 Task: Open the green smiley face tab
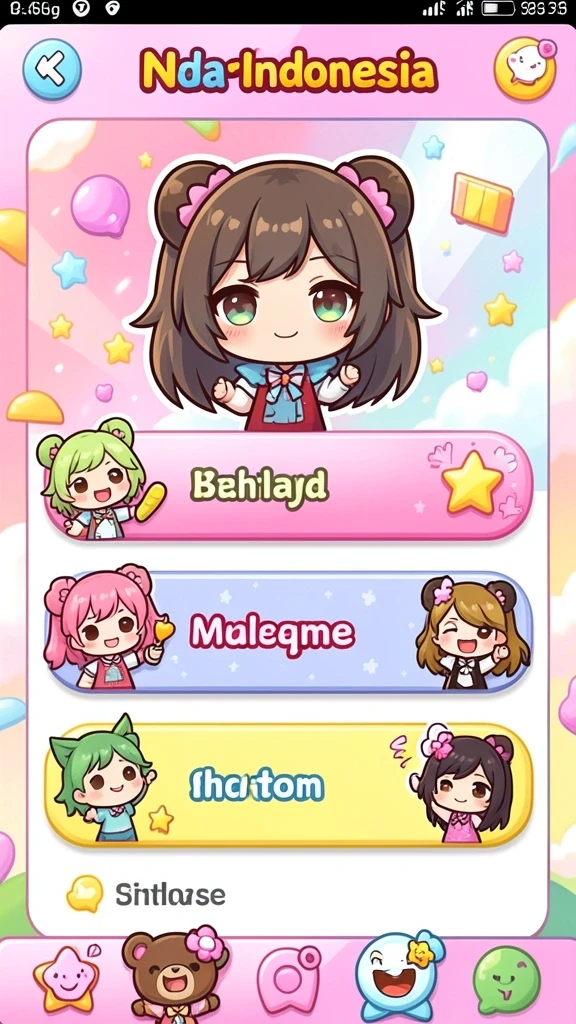coord(507,978)
